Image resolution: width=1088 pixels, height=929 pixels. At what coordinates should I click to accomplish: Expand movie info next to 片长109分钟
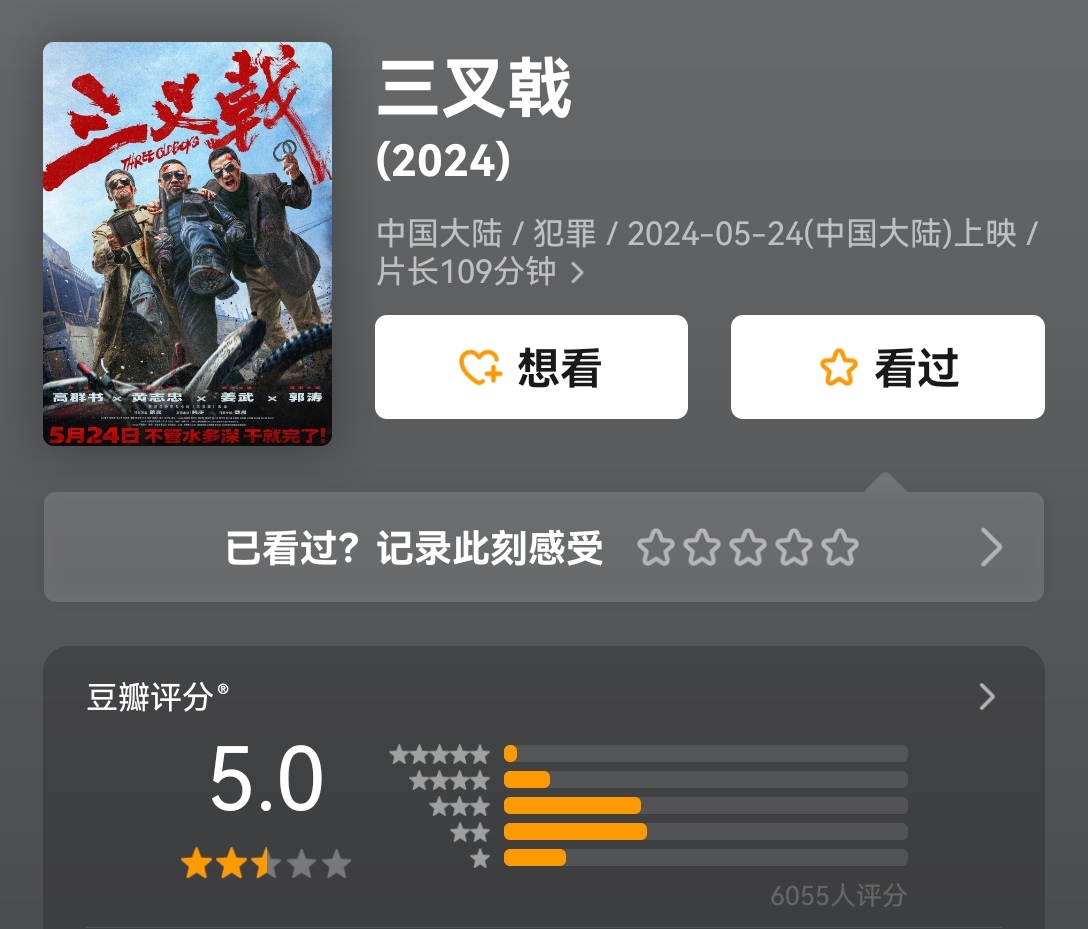click(x=577, y=272)
